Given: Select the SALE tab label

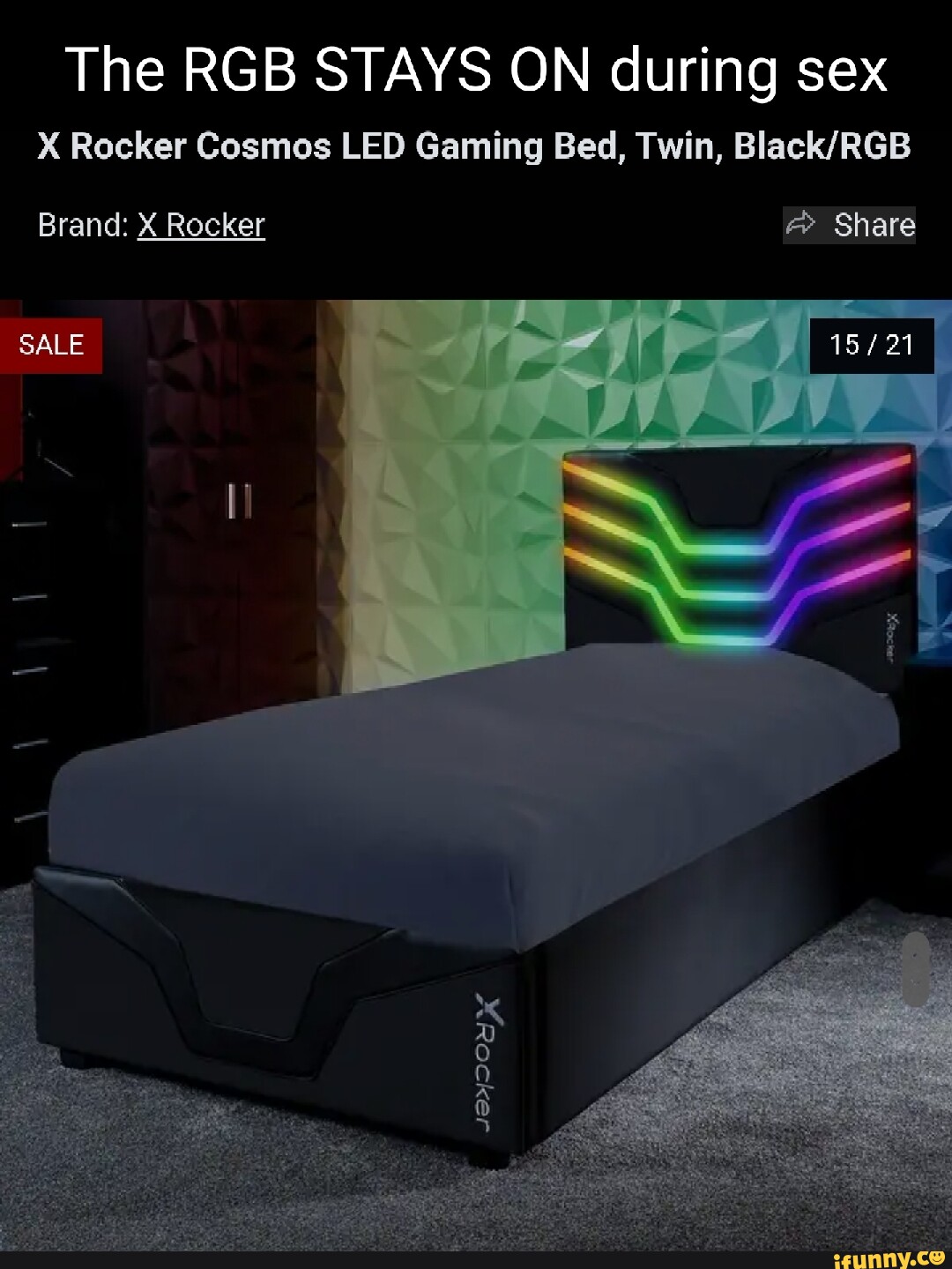Looking at the screenshot, I should coord(51,344).
